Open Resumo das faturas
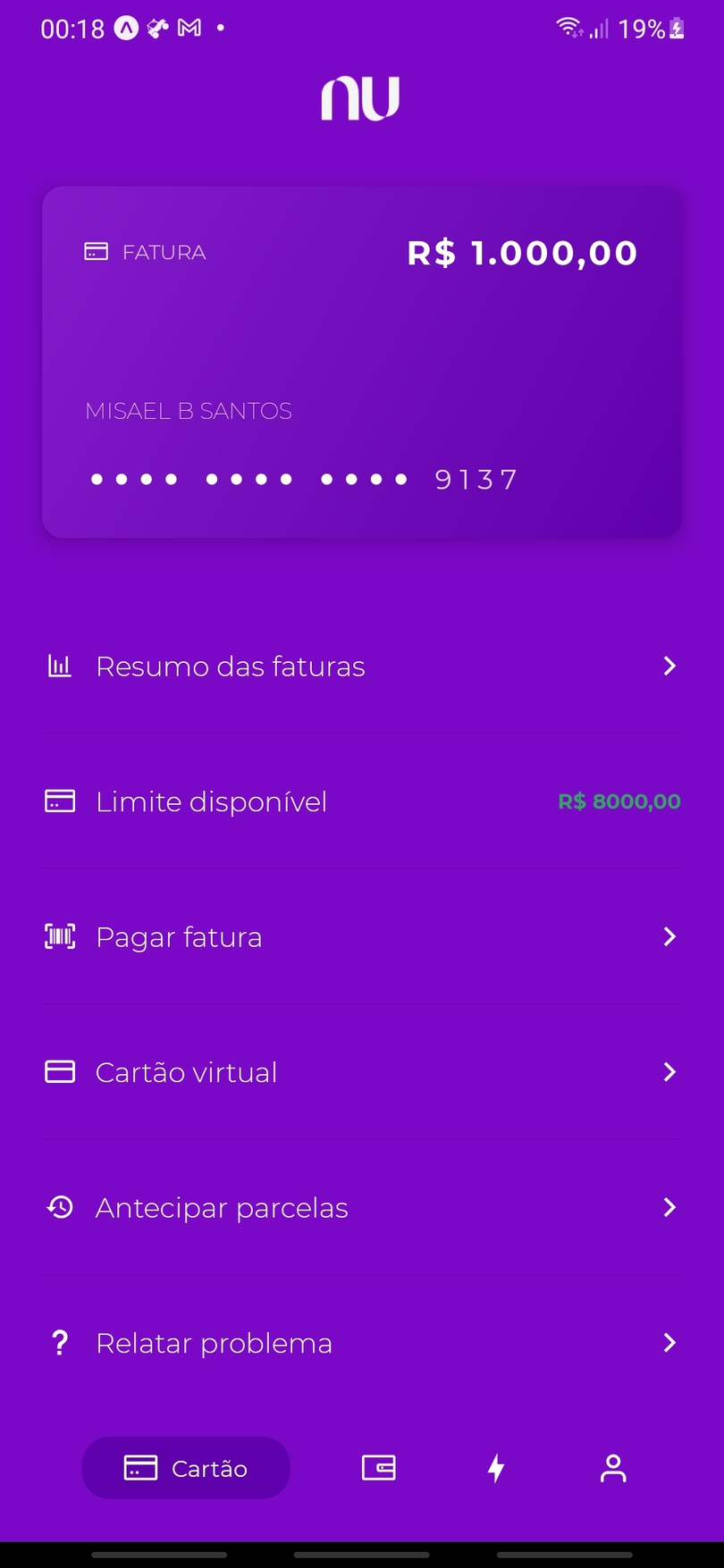This screenshot has width=724, height=1568. pos(361,667)
